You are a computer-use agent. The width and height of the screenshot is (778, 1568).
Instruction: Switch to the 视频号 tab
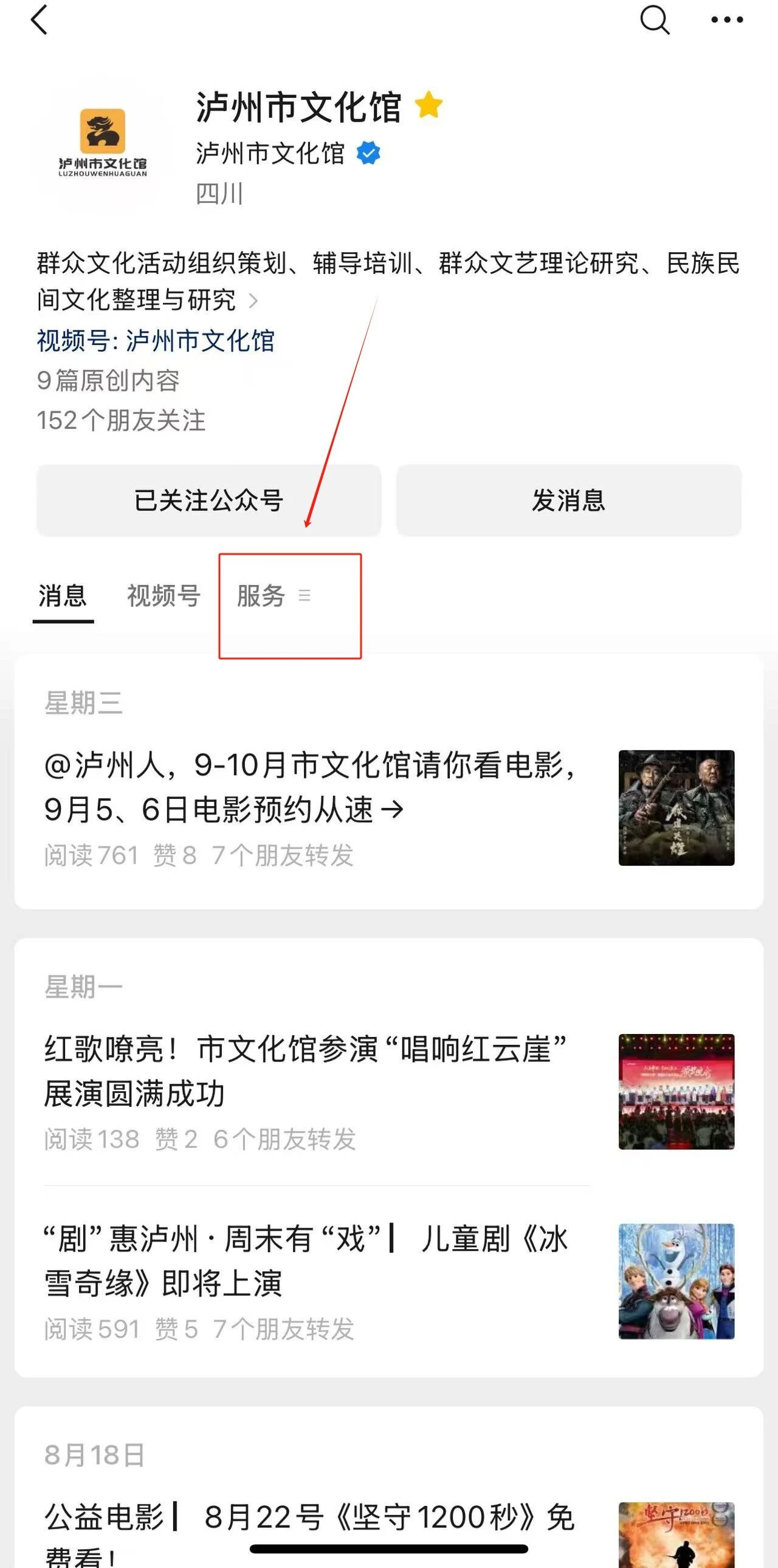[x=164, y=596]
